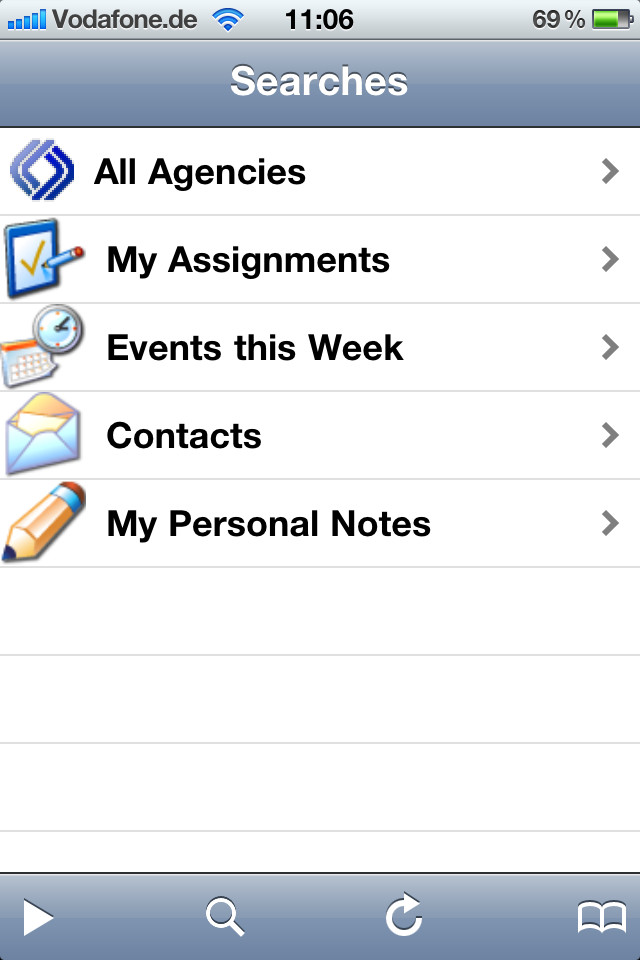The height and width of the screenshot is (960, 640).
Task: Open the magnifier search tool
Action: (x=224, y=916)
